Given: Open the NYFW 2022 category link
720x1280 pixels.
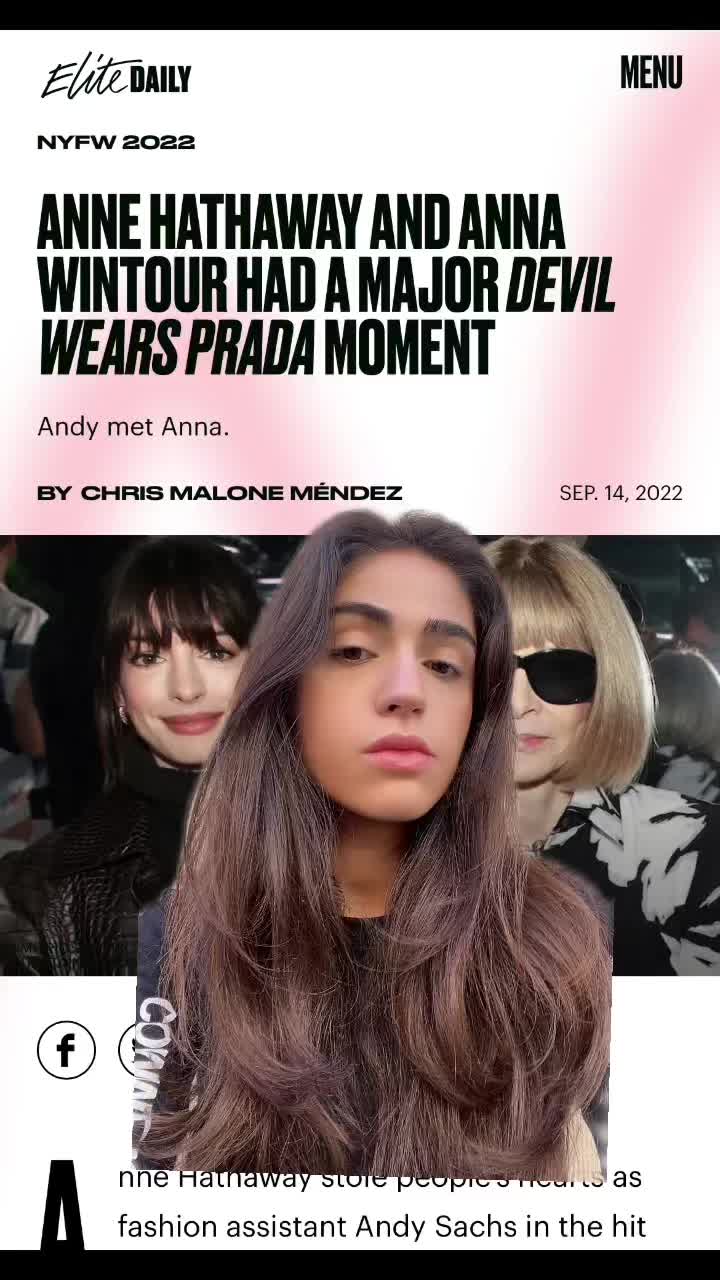Looking at the screenshot, I should click(x=116, y=142).
